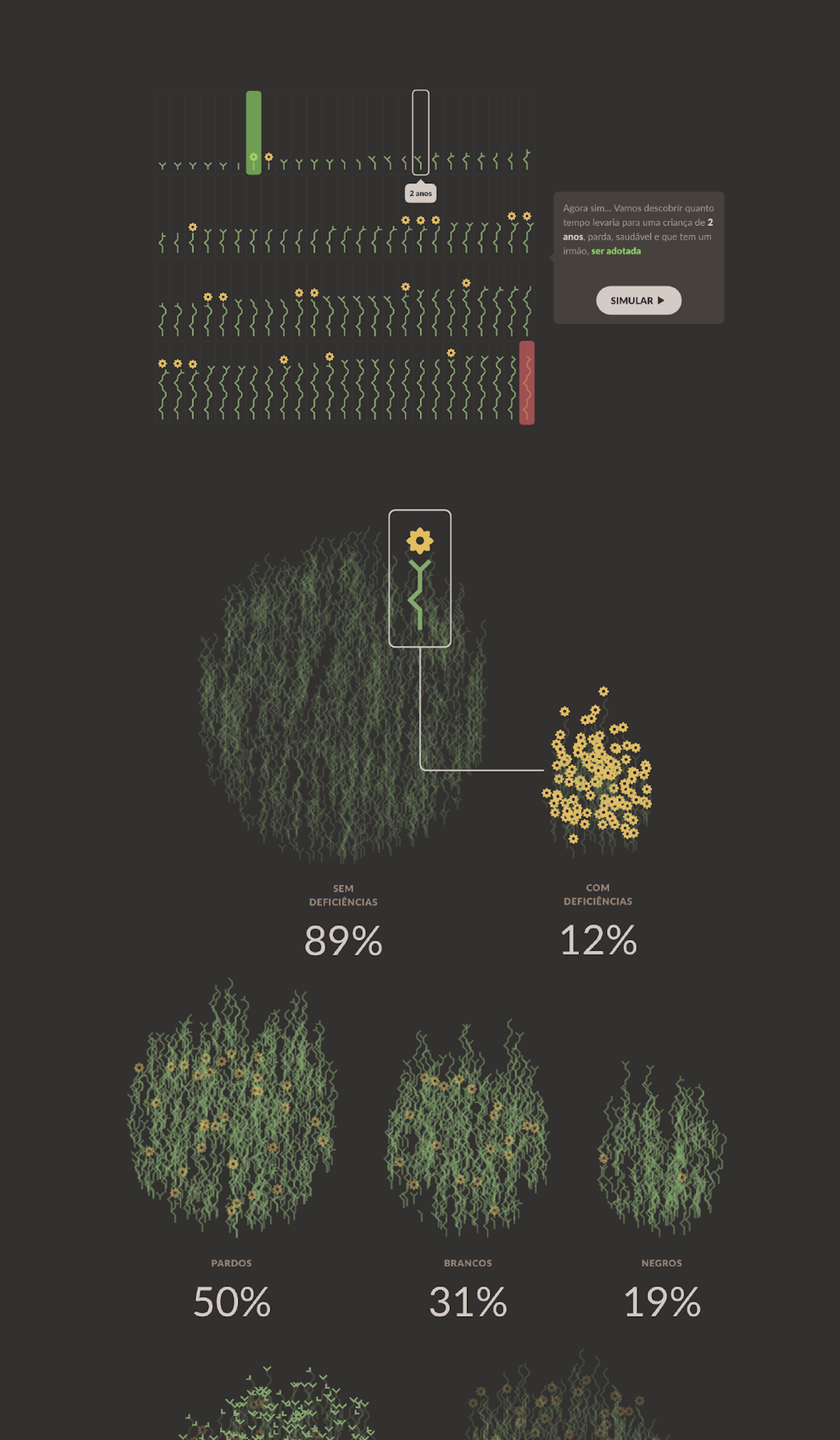Screen dimensions: 840x1440
Task: Select the plant marked 2 anos
Action: point(420,133)
